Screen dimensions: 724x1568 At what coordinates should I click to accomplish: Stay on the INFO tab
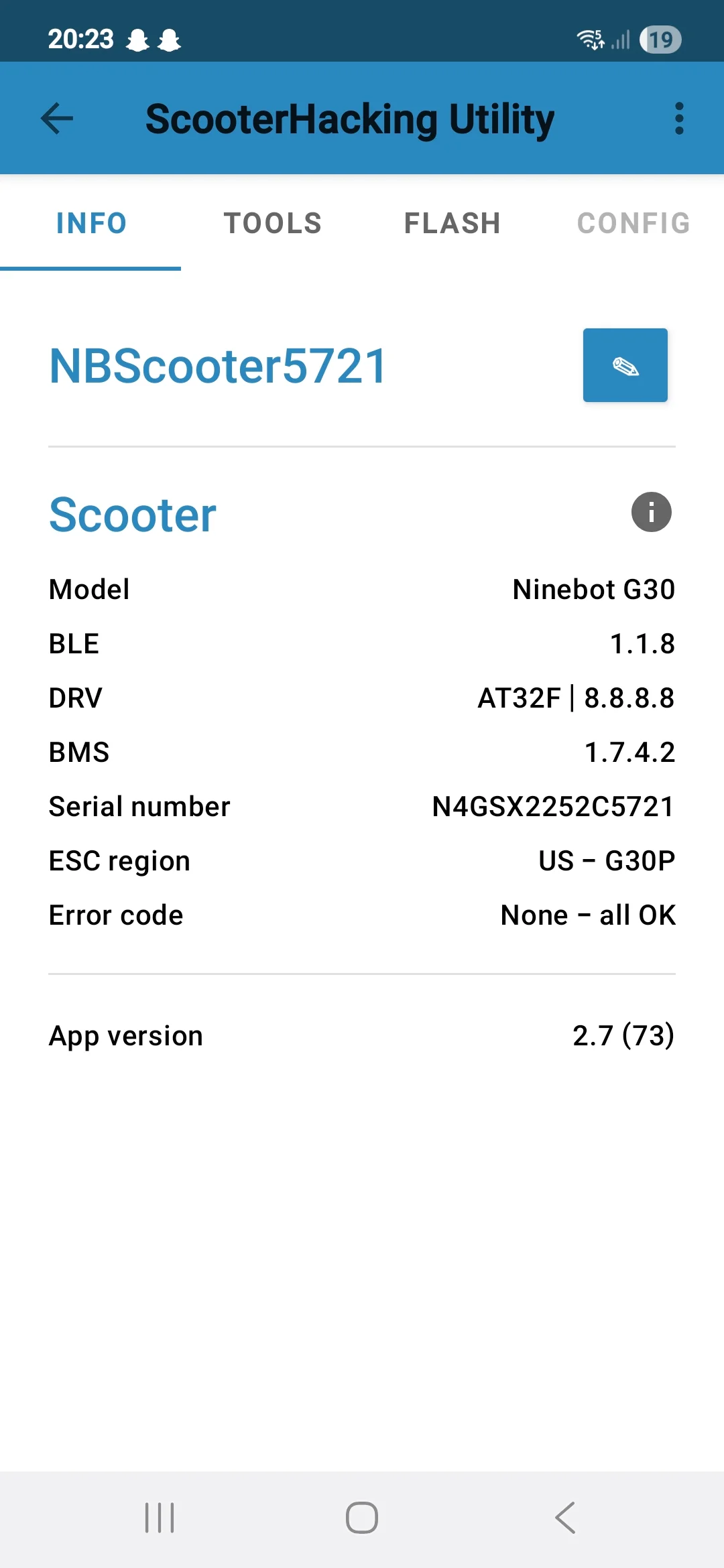91,223
